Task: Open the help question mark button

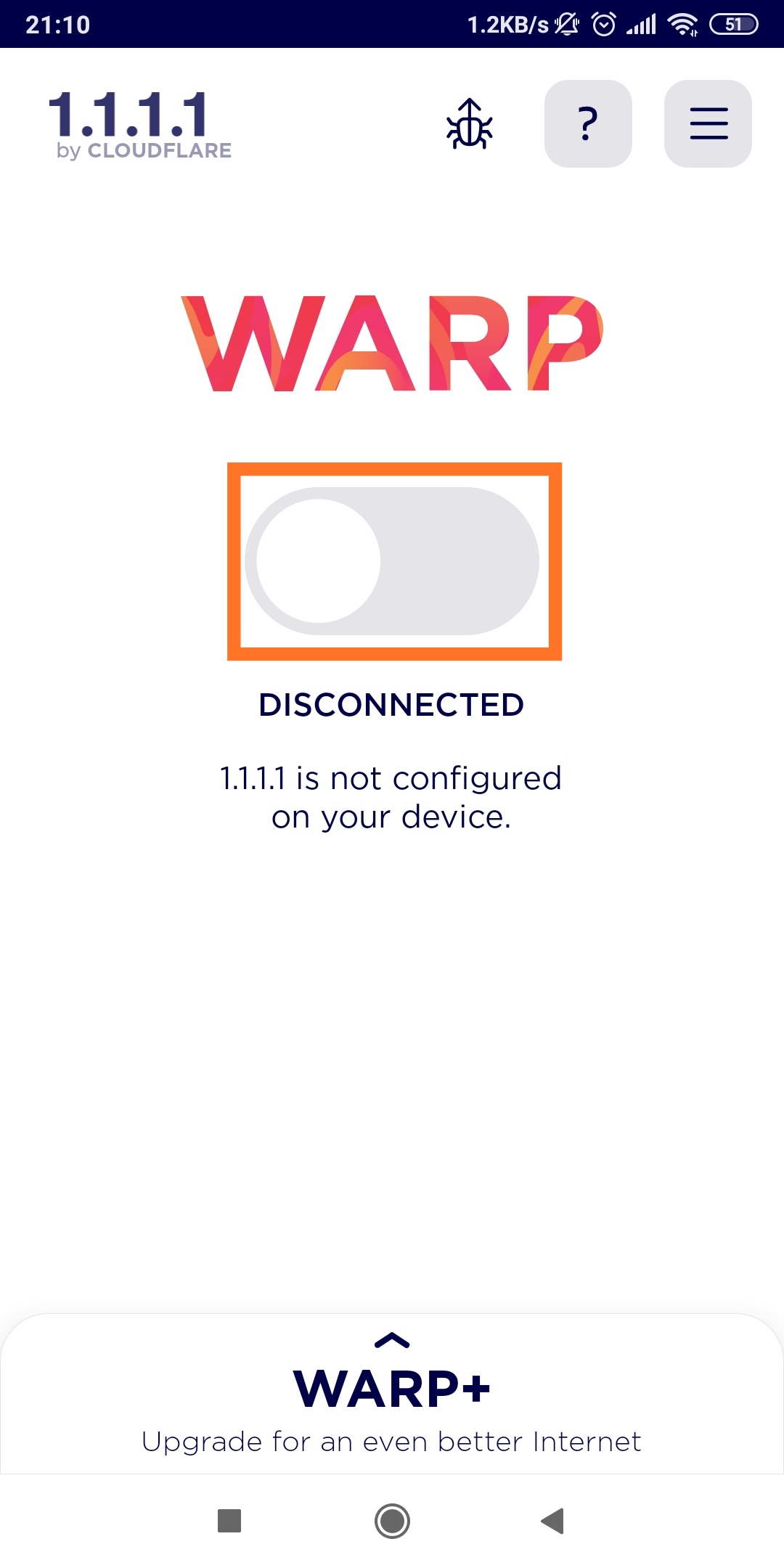Action: [x=588, y=124]
